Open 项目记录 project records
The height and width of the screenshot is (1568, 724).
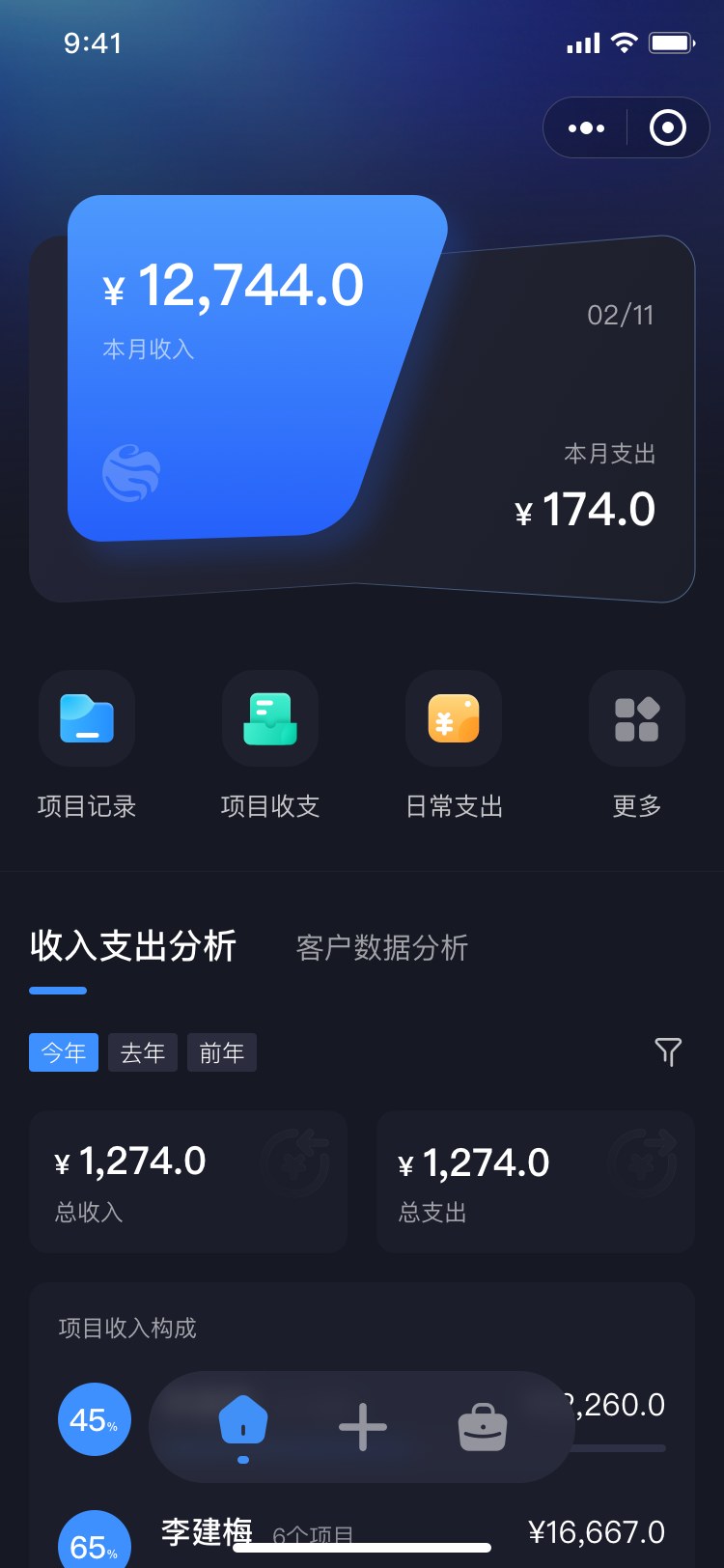[x=87, y=745]
